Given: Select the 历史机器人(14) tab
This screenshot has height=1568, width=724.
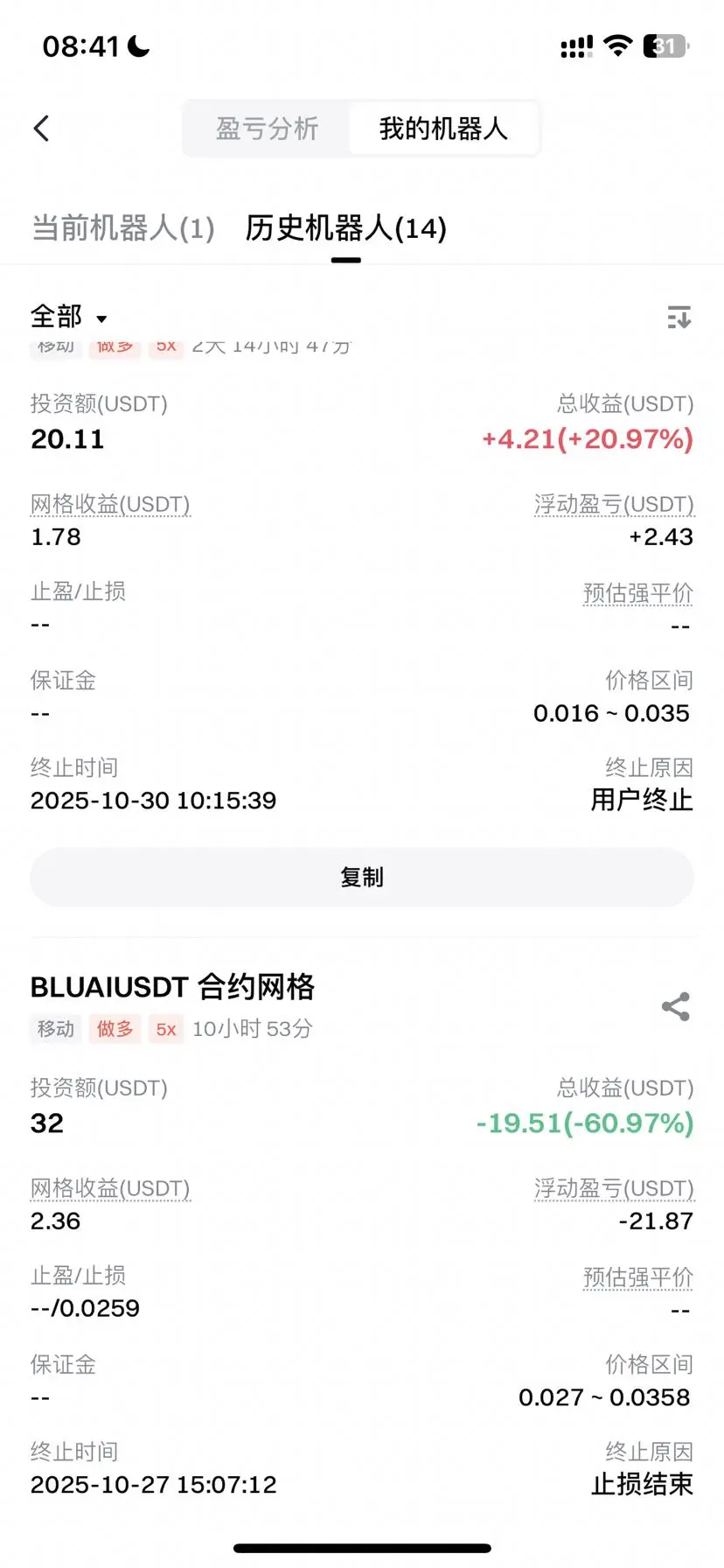Looking at the screenshot, I should tap(346, 228).
